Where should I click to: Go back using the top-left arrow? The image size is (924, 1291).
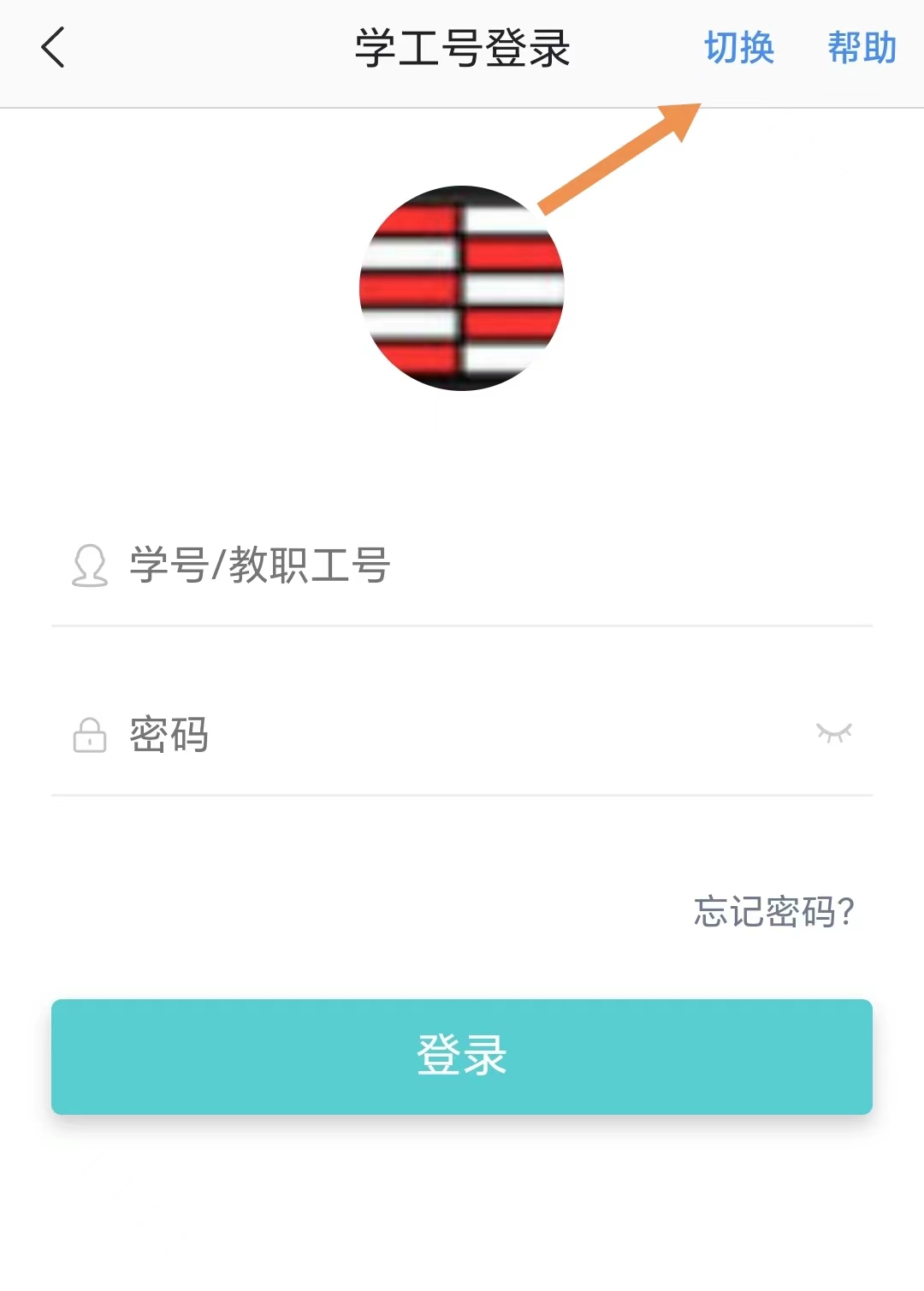(x=53, y=48)
